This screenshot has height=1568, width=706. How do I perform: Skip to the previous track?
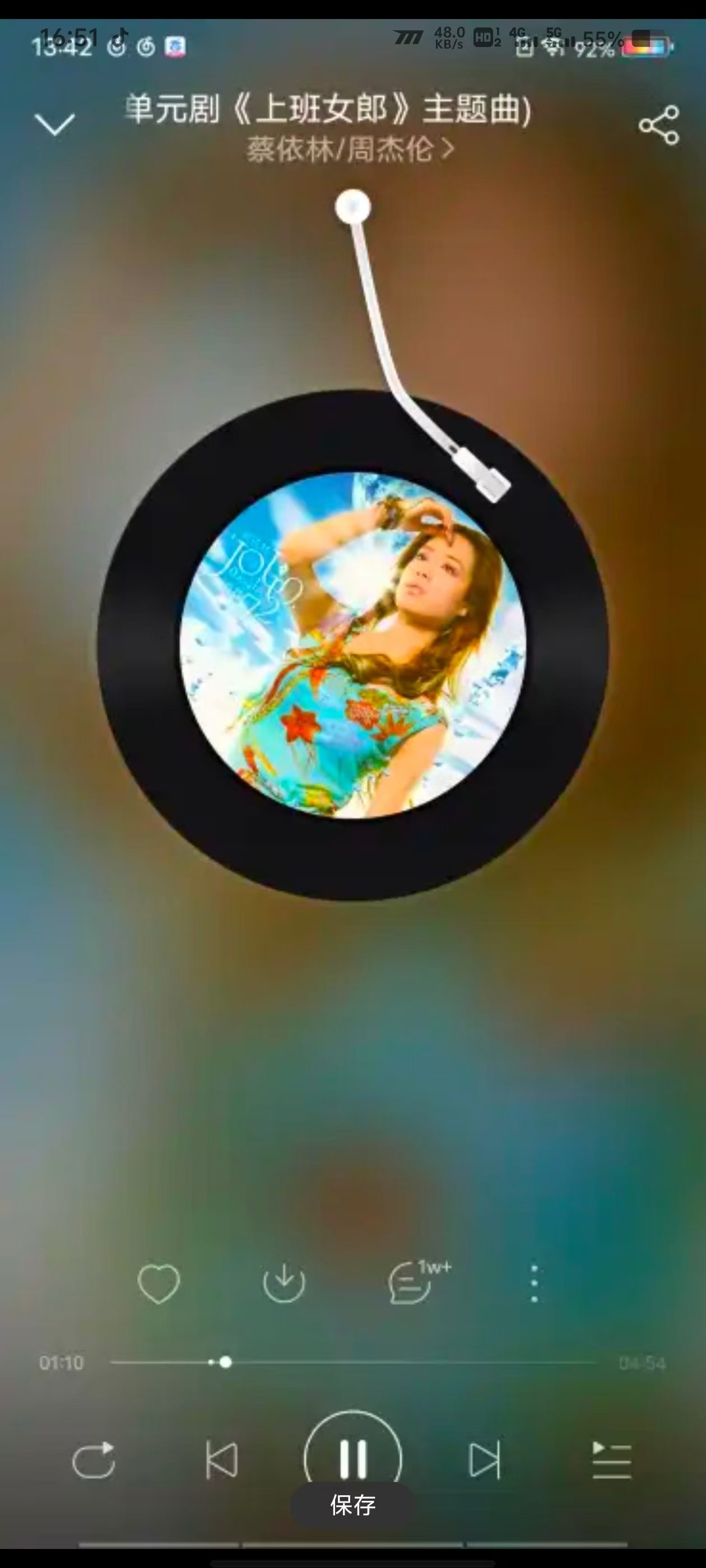pos(222,1460)
